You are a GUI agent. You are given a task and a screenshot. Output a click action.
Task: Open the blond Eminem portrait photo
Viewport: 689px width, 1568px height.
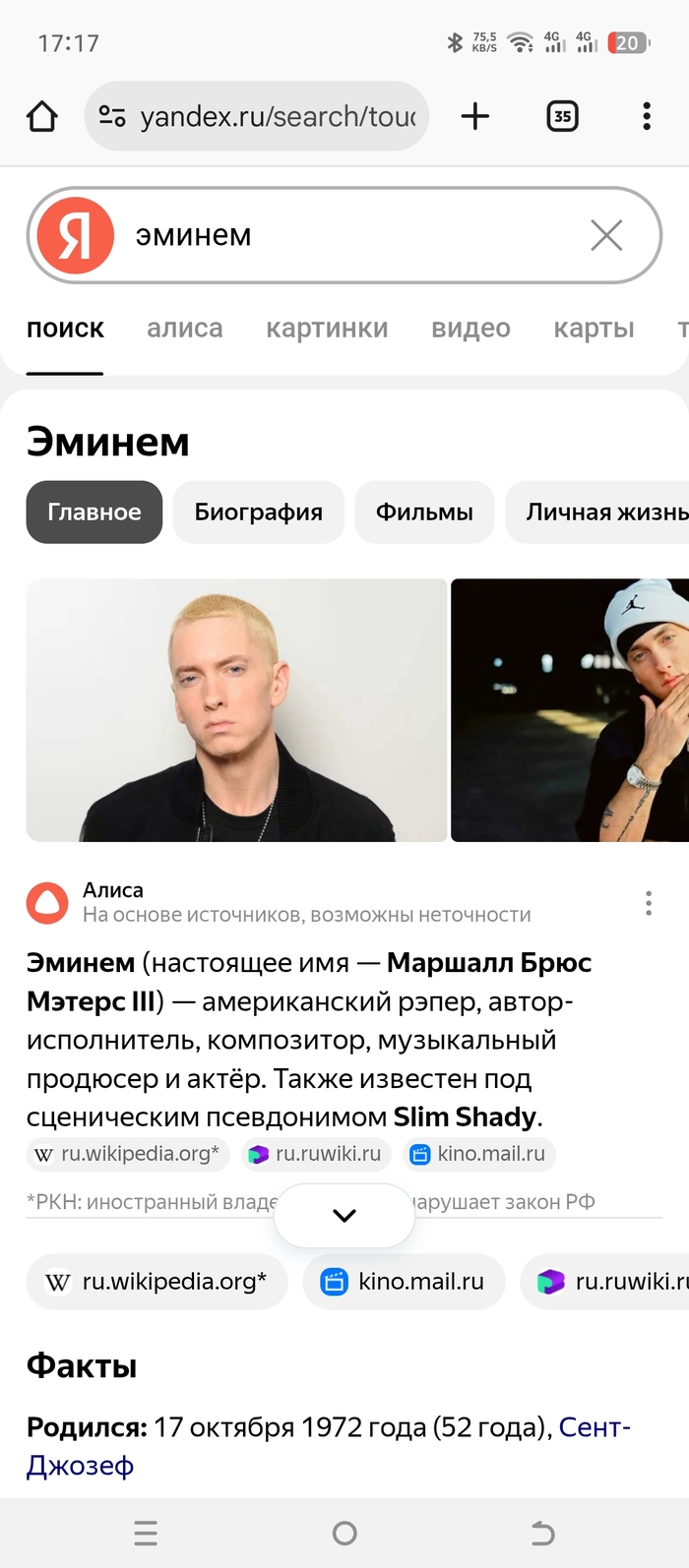(x=236, y=710)
